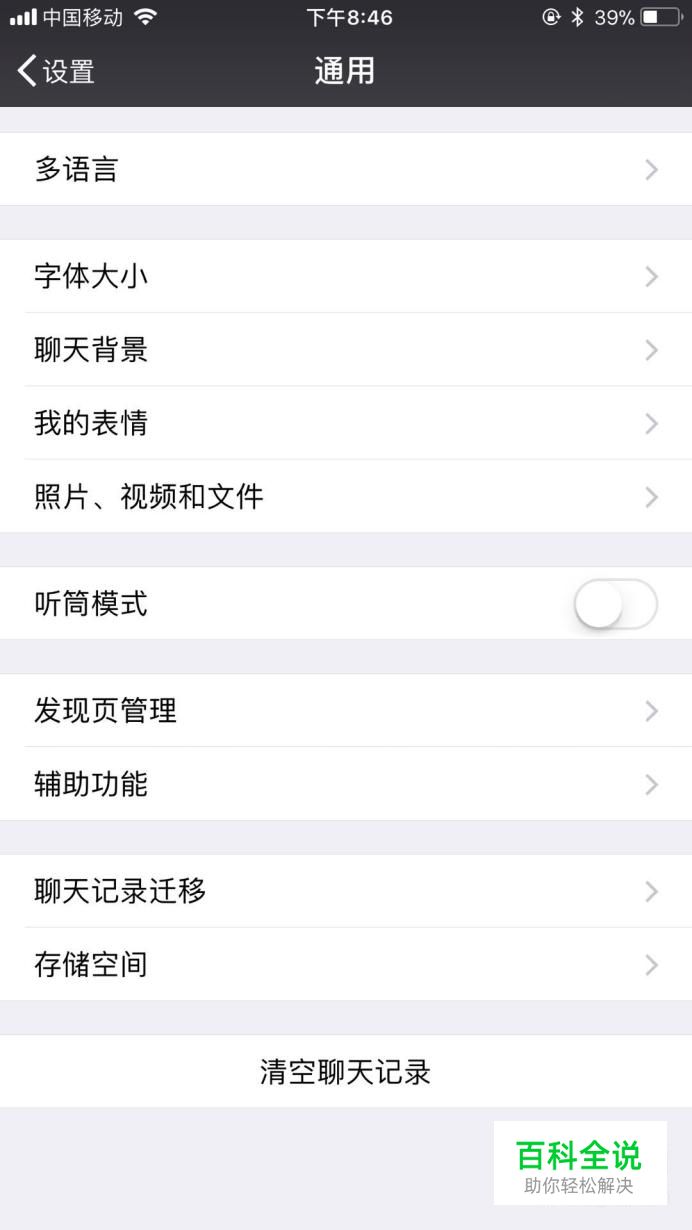Open 照片、视频和文件 settings
The height and width of the screenshot is (1230, 692).
346,496
